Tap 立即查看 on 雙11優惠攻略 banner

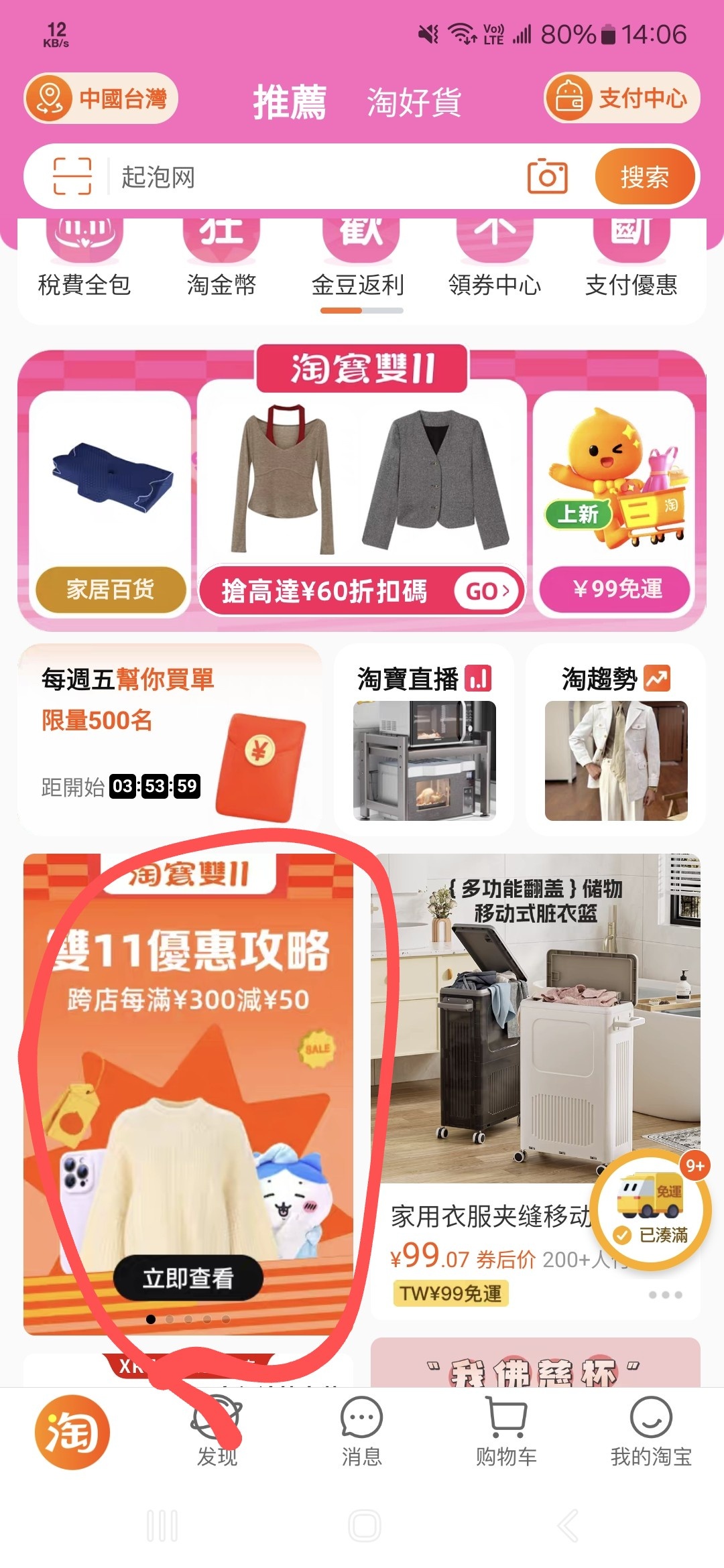(x=188, y=1279)
